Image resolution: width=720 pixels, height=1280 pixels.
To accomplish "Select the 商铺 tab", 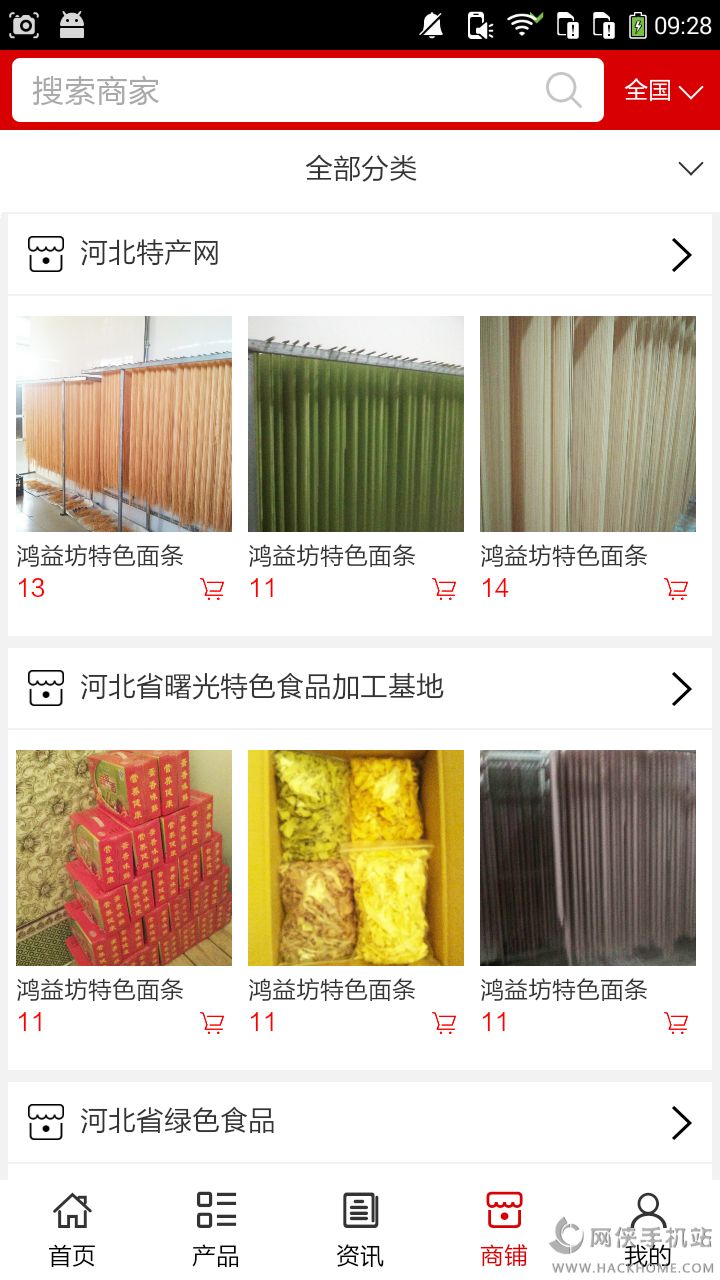I will [504, 1230].
